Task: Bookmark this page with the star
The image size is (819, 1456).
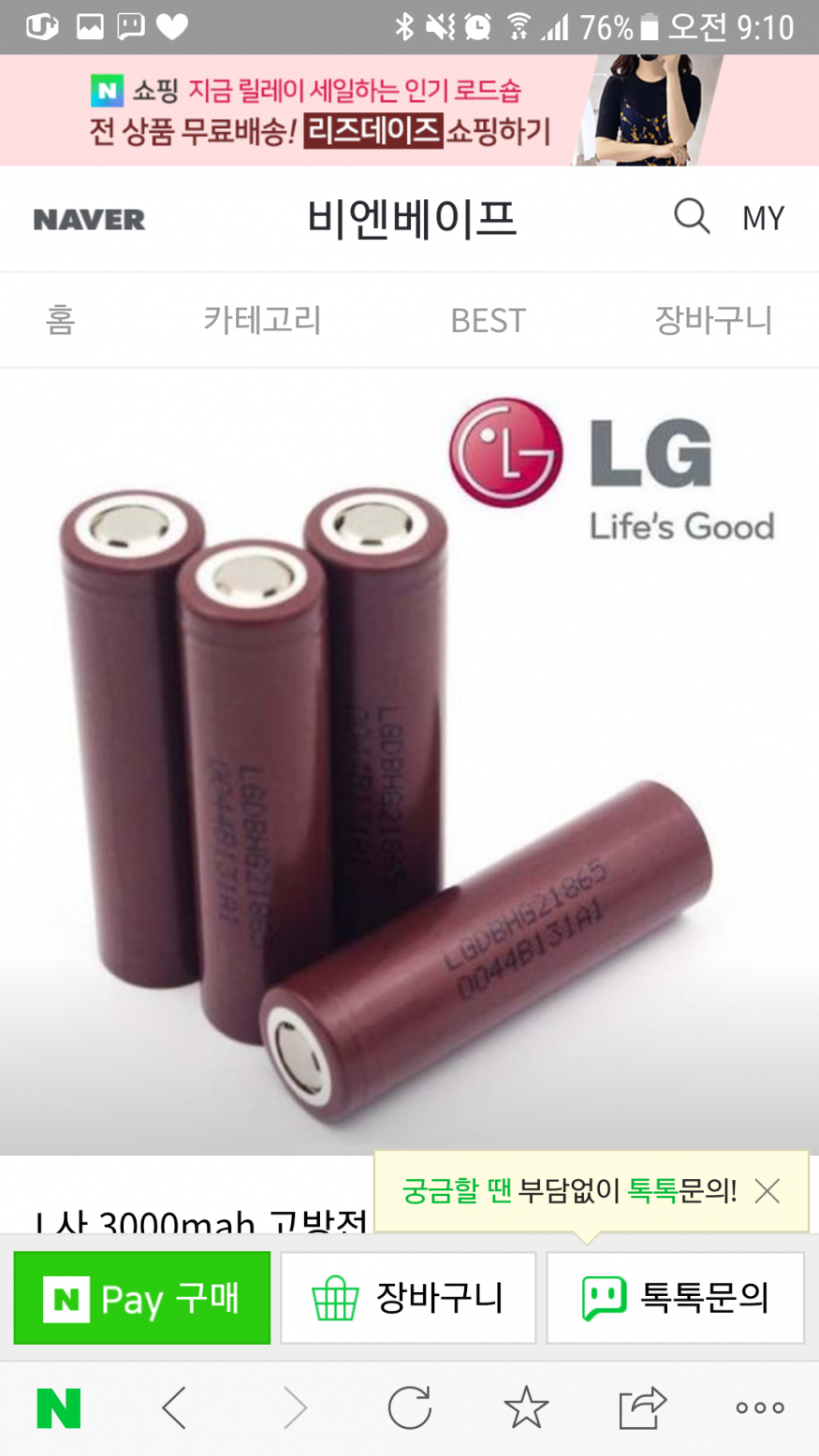Action: [525, 1407]
